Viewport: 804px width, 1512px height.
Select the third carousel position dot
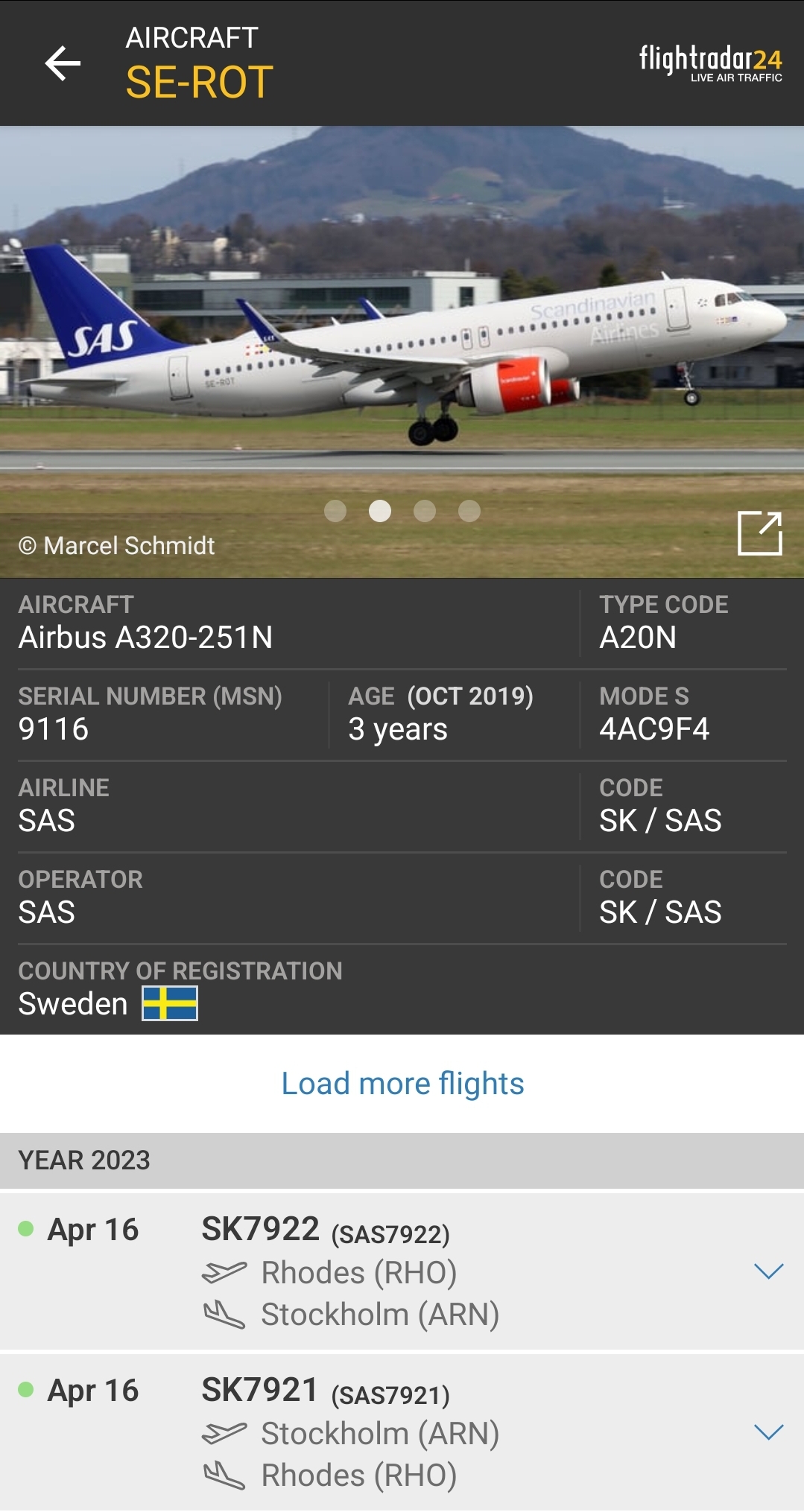click(425, 512)
